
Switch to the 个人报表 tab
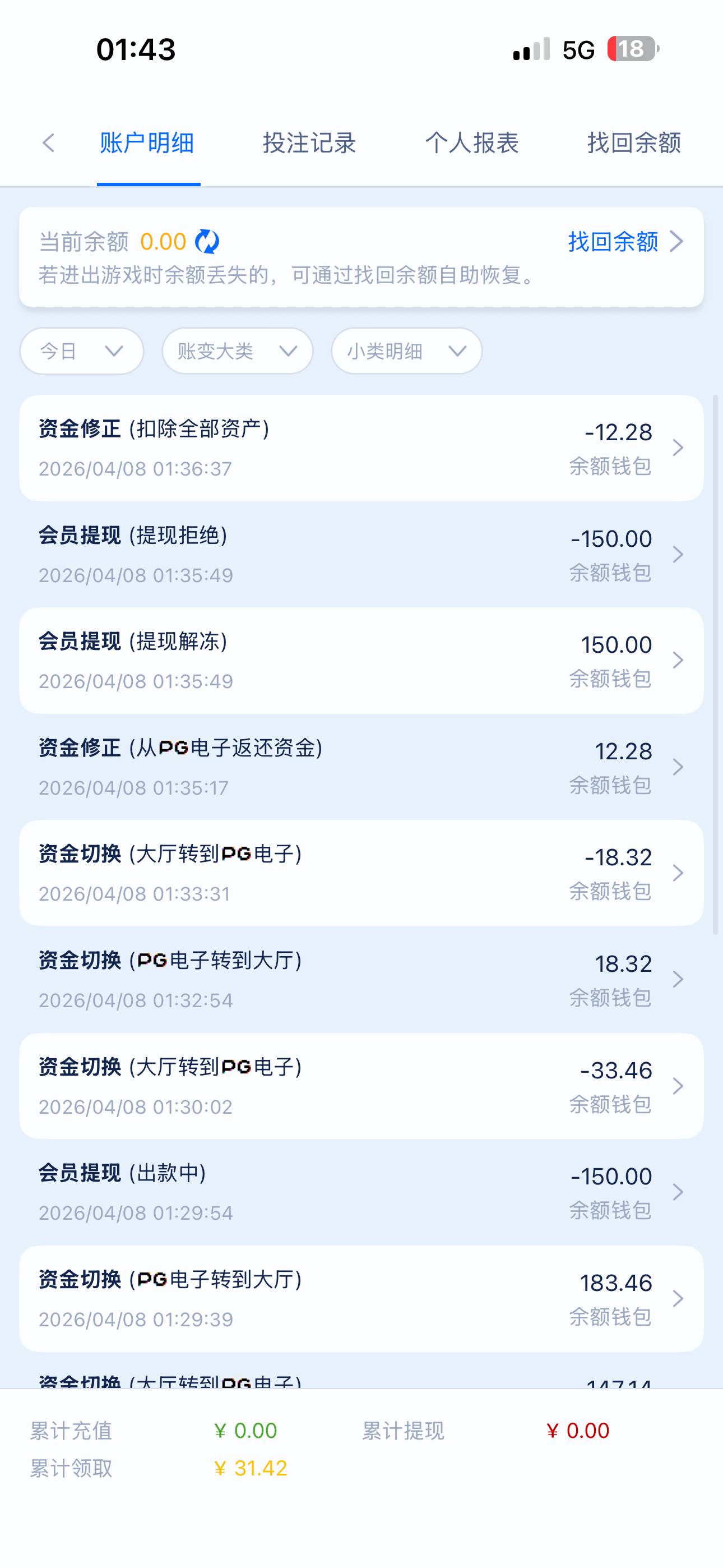[472, 143]
